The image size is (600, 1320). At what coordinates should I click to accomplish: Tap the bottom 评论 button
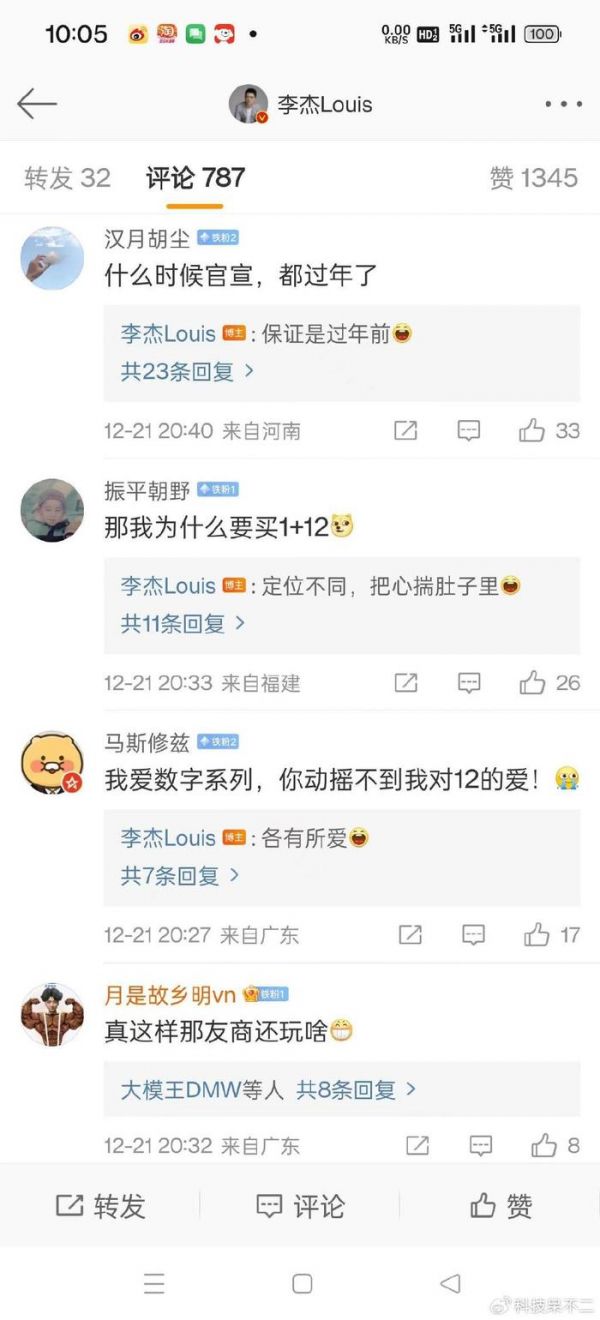click(x=300, y=1206)
